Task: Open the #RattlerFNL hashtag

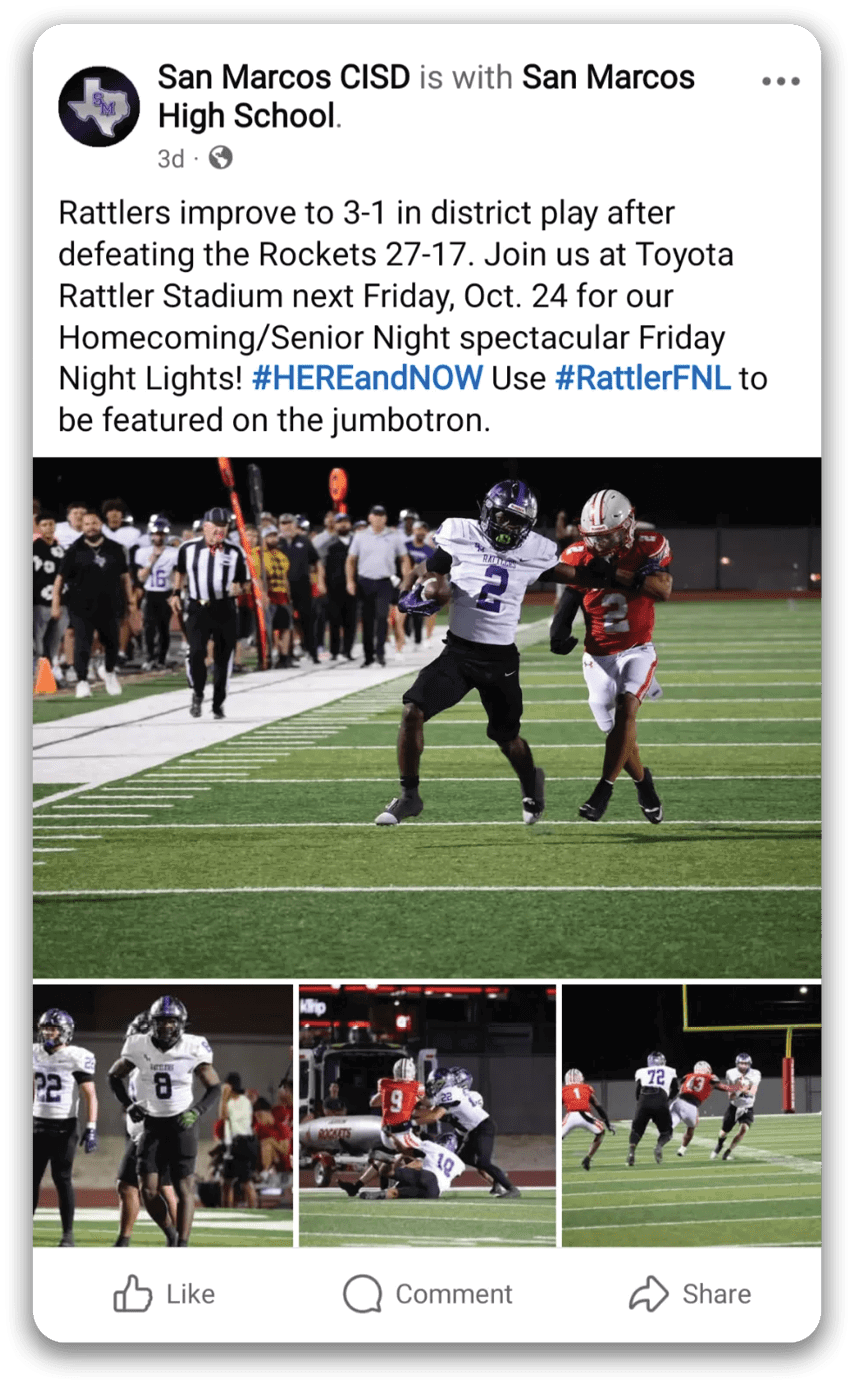Action: 643,378
